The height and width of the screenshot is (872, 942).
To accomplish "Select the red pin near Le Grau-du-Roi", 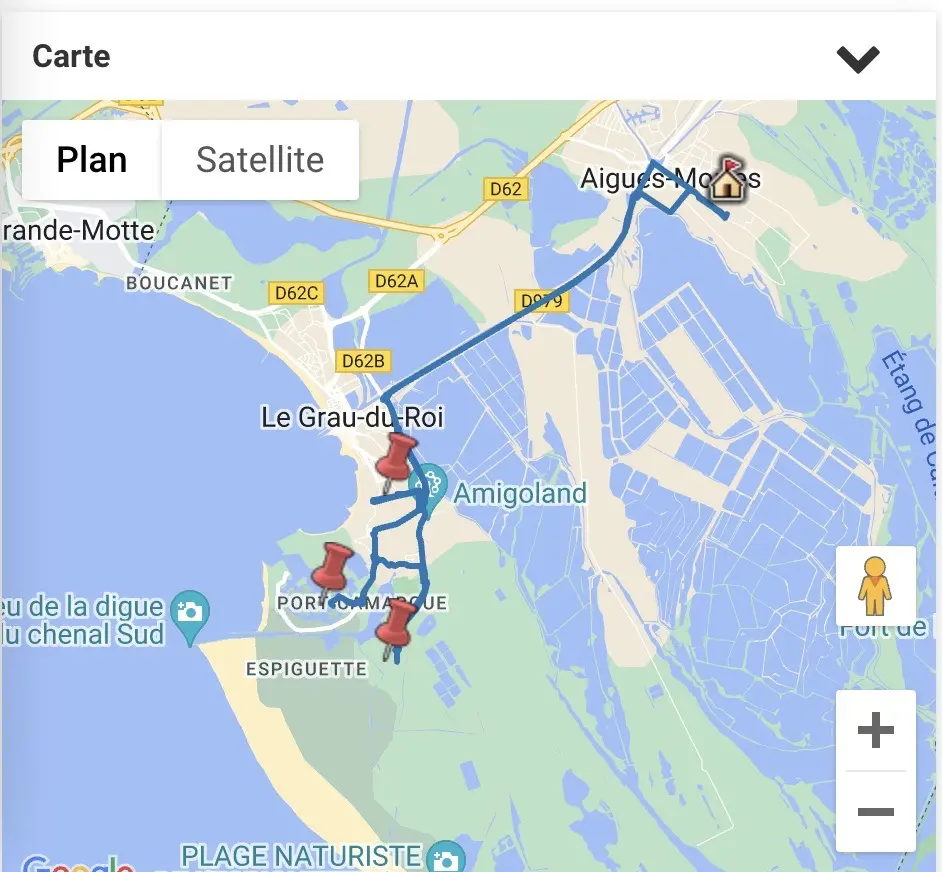I will pyautogui.click(x=397, y=457).
